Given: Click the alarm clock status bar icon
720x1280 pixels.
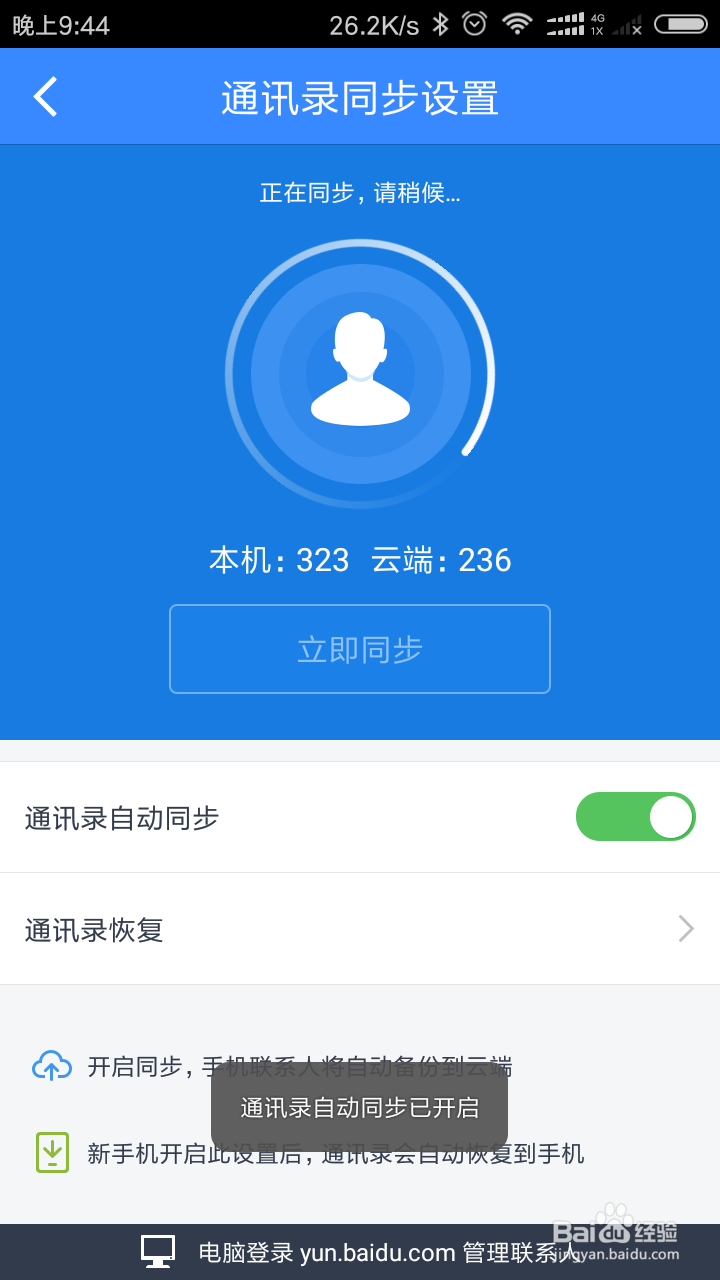Looking at the screenshot, I should pos(475,24).
